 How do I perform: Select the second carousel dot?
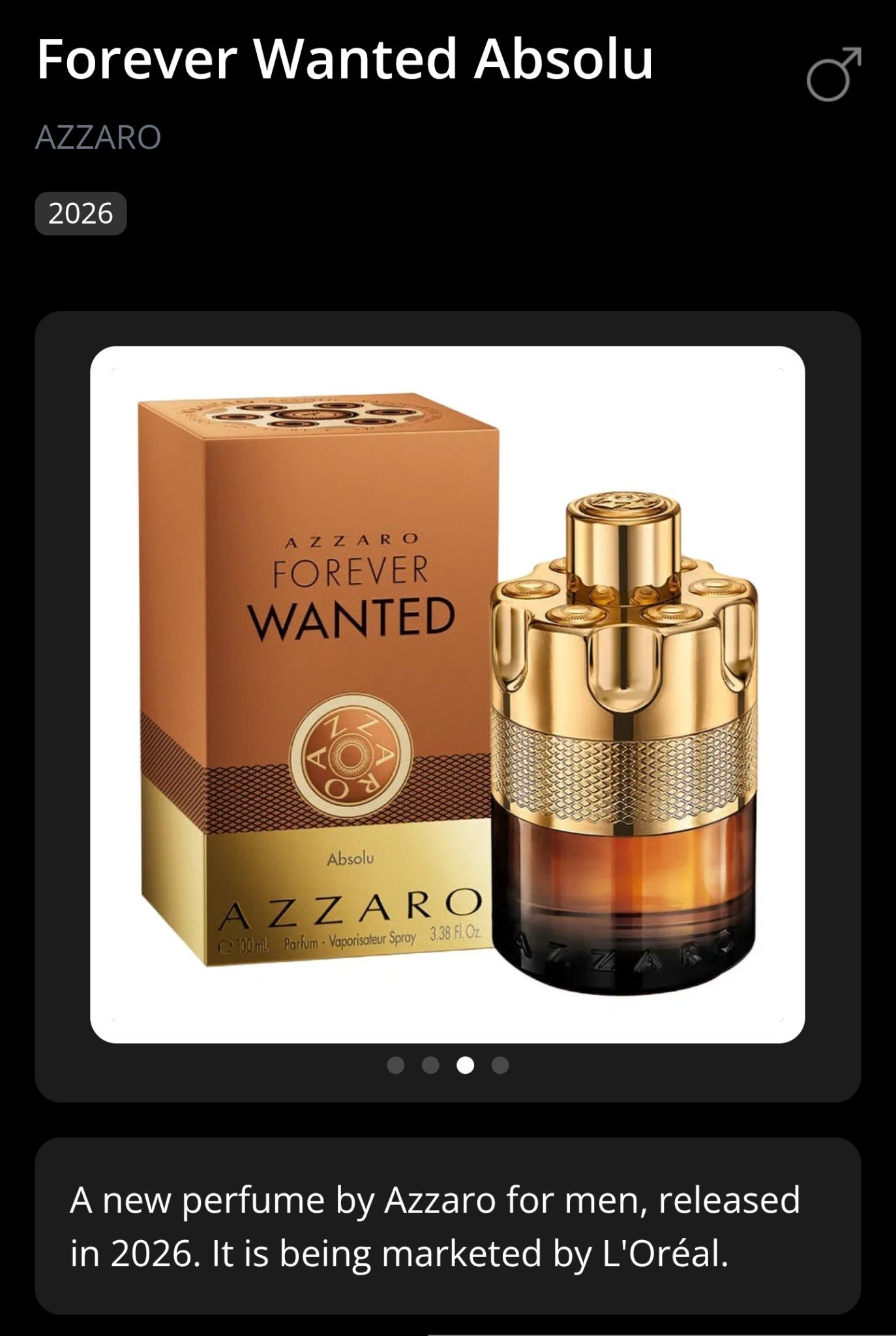click(x=430, y=1065)
